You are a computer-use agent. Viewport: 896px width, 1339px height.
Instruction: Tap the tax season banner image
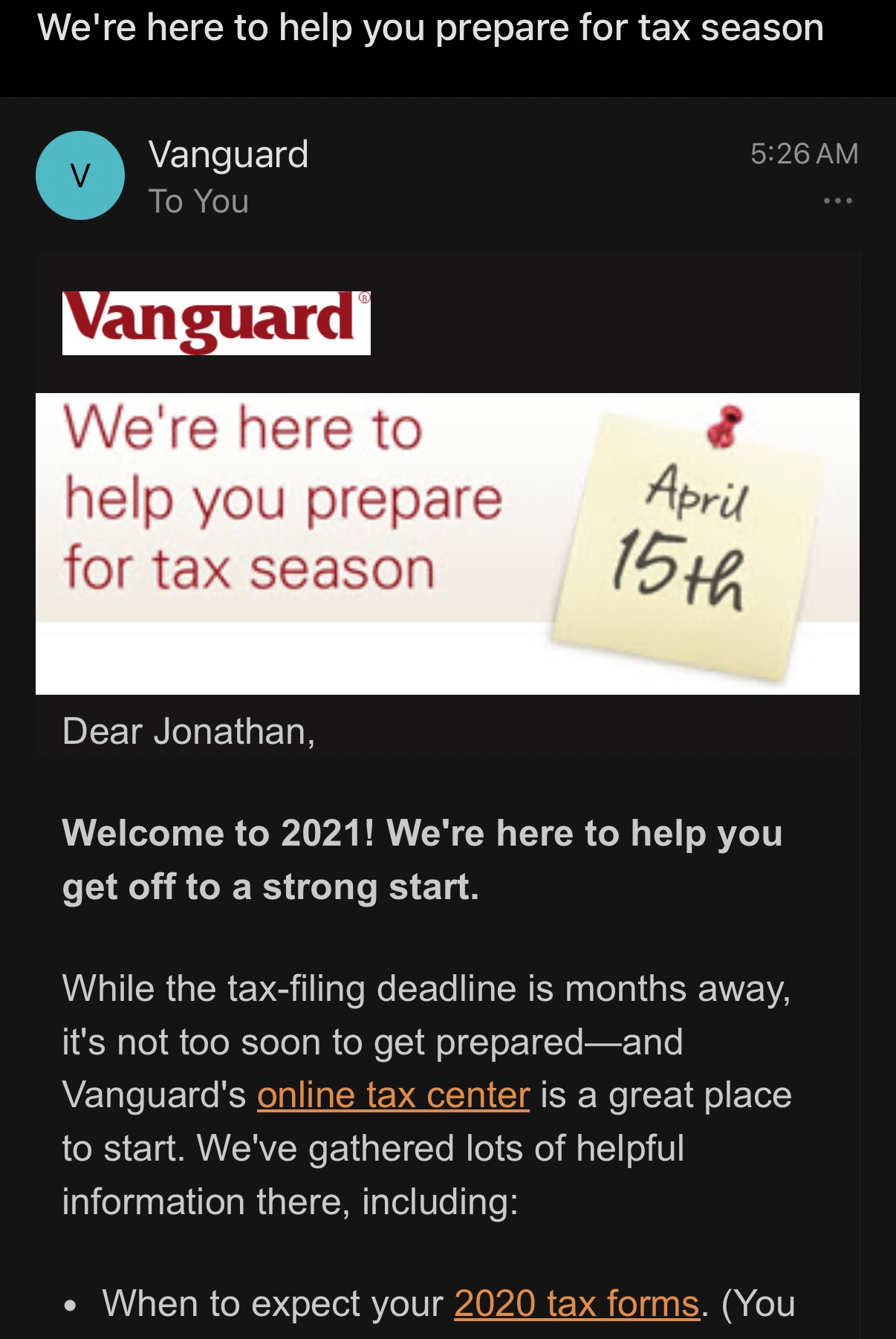pos(447,543)
